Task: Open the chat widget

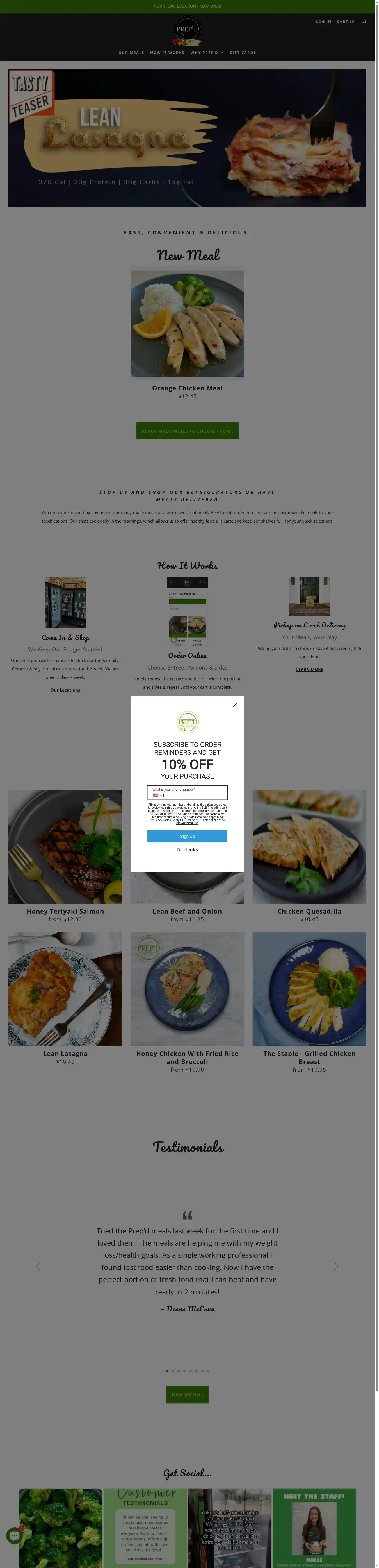Action: pyautogui.click(x=14, y=1535)
